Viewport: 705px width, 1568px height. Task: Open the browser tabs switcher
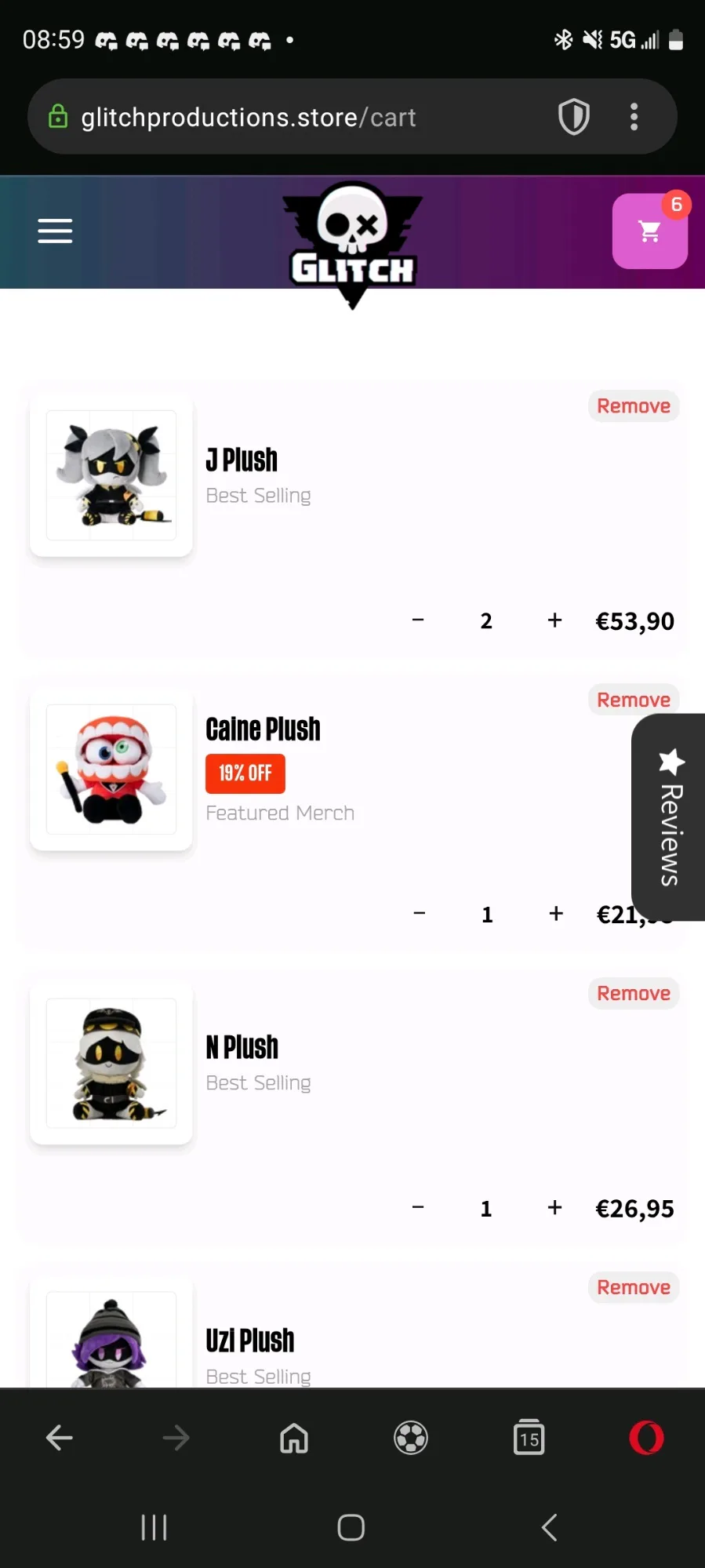(x=529, y=1438)
